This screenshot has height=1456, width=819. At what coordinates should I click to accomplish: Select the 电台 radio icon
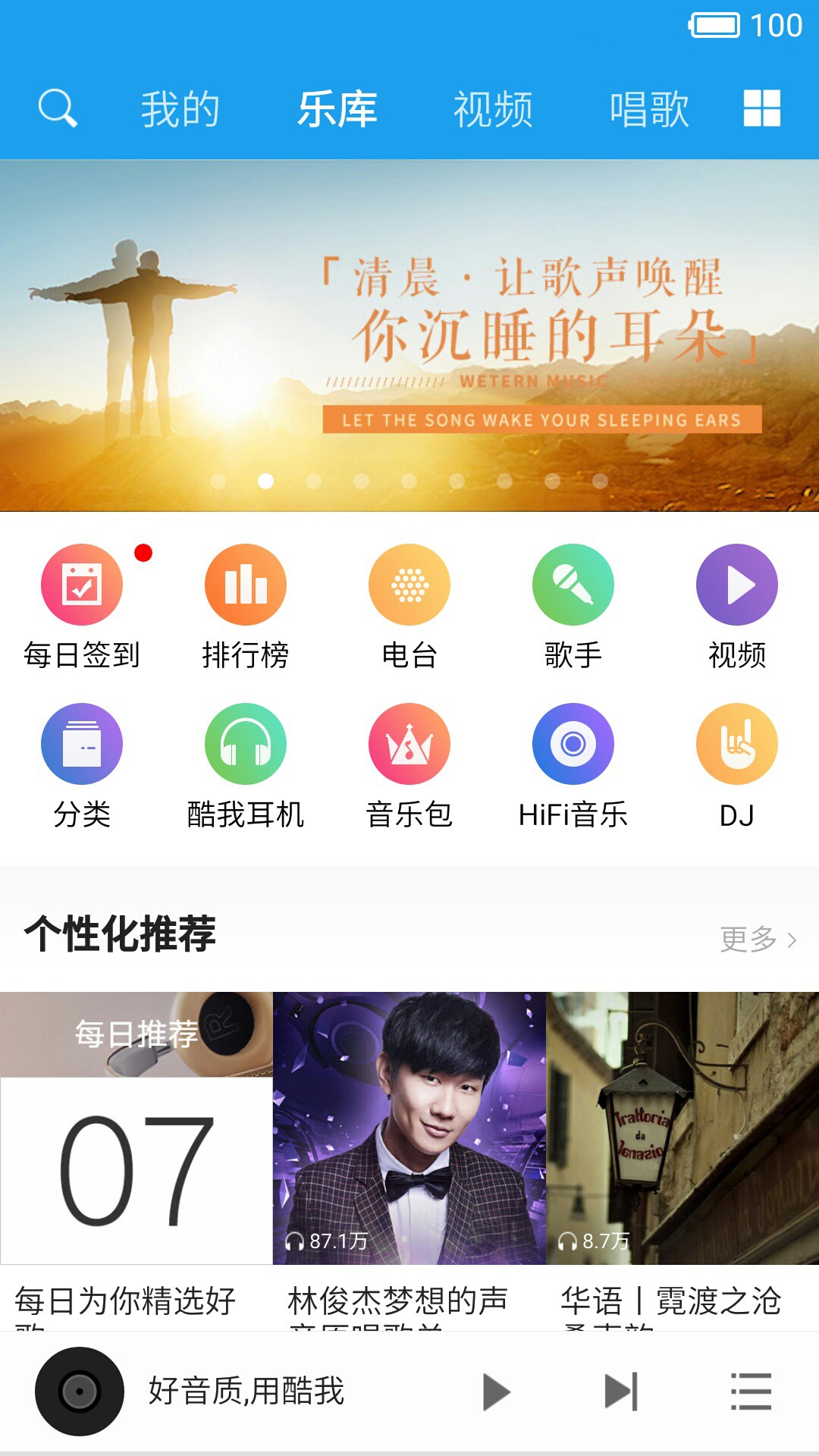[409, 584]
